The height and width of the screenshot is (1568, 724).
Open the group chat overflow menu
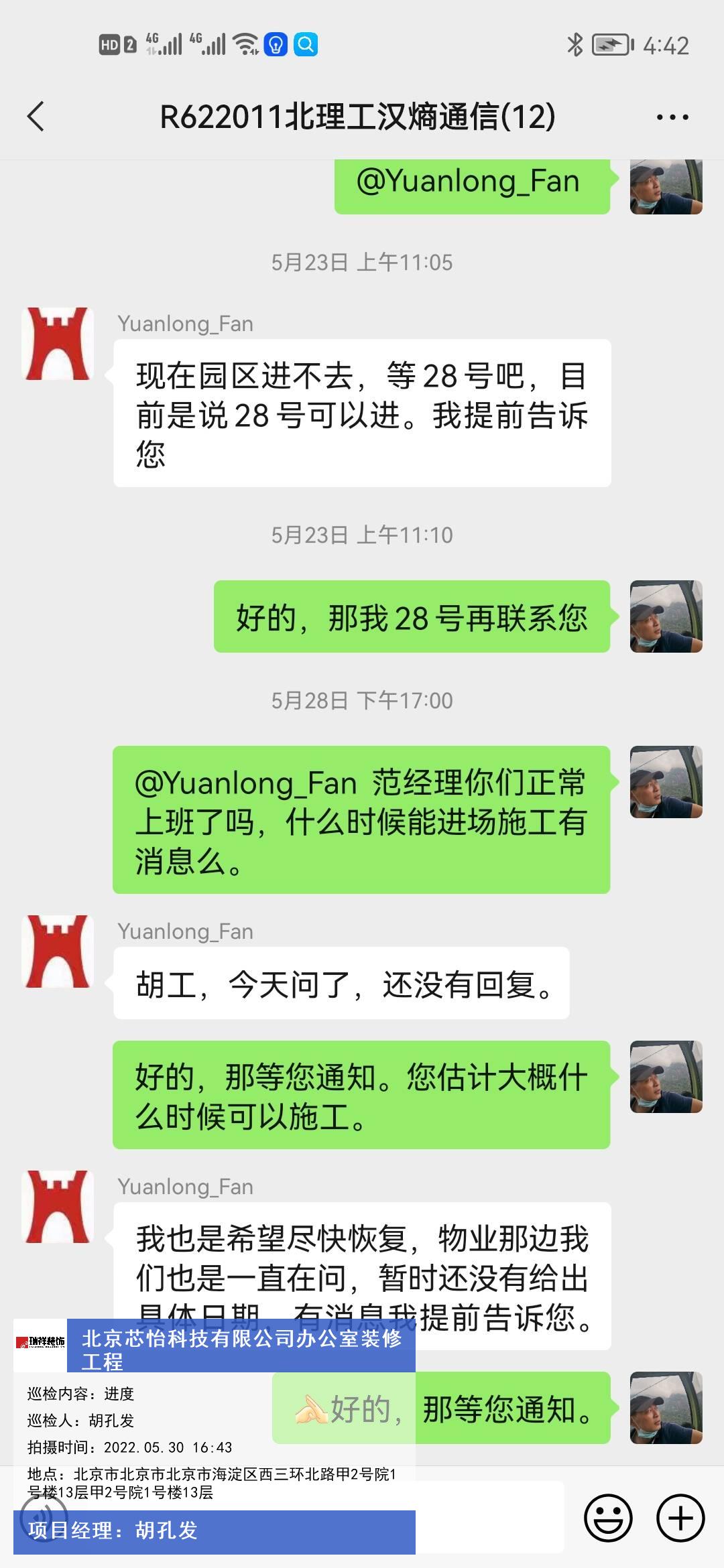point(672,117)
